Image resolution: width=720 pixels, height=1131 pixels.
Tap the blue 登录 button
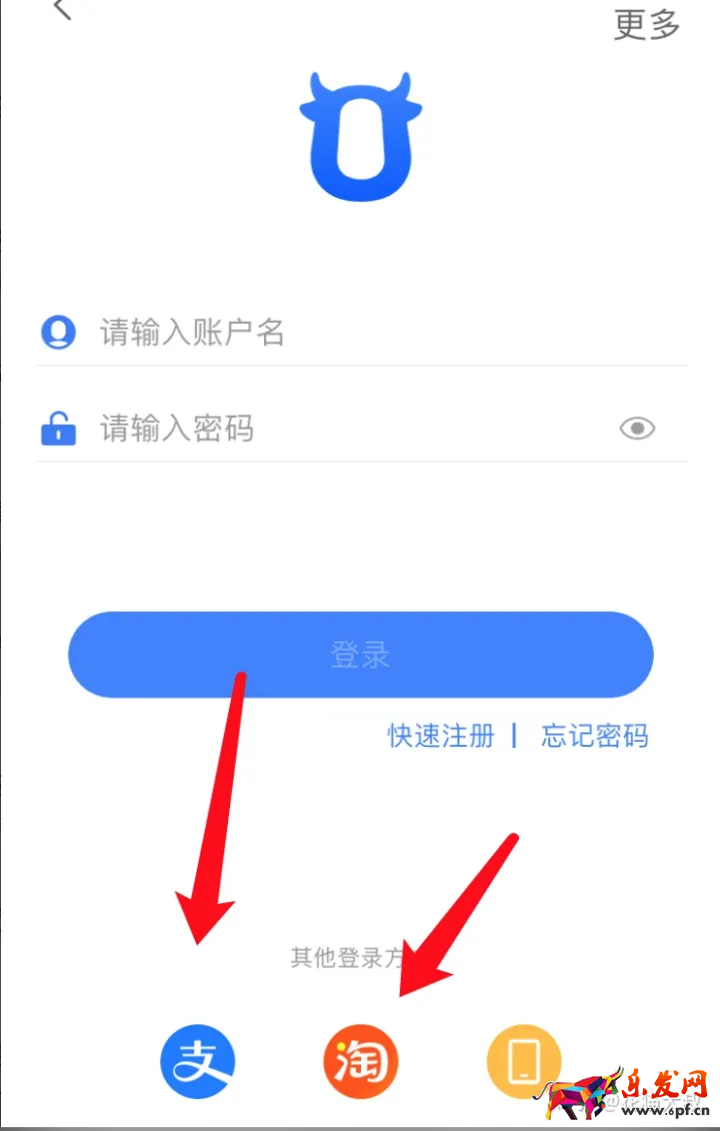point(360,655)
